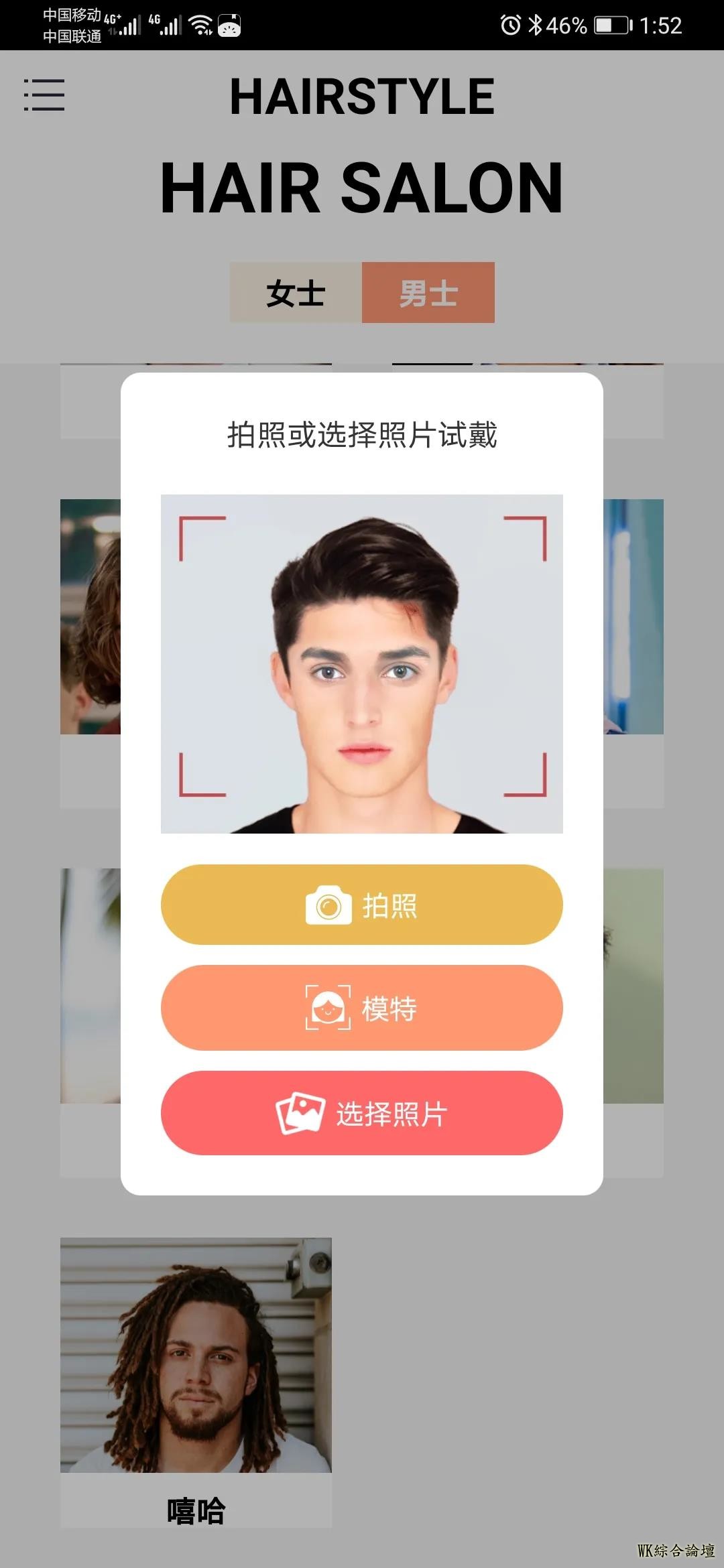The height and width of the screenshot is (1568, 724).
Task: Switch to the 女士 tab
Action: [296, 293]
